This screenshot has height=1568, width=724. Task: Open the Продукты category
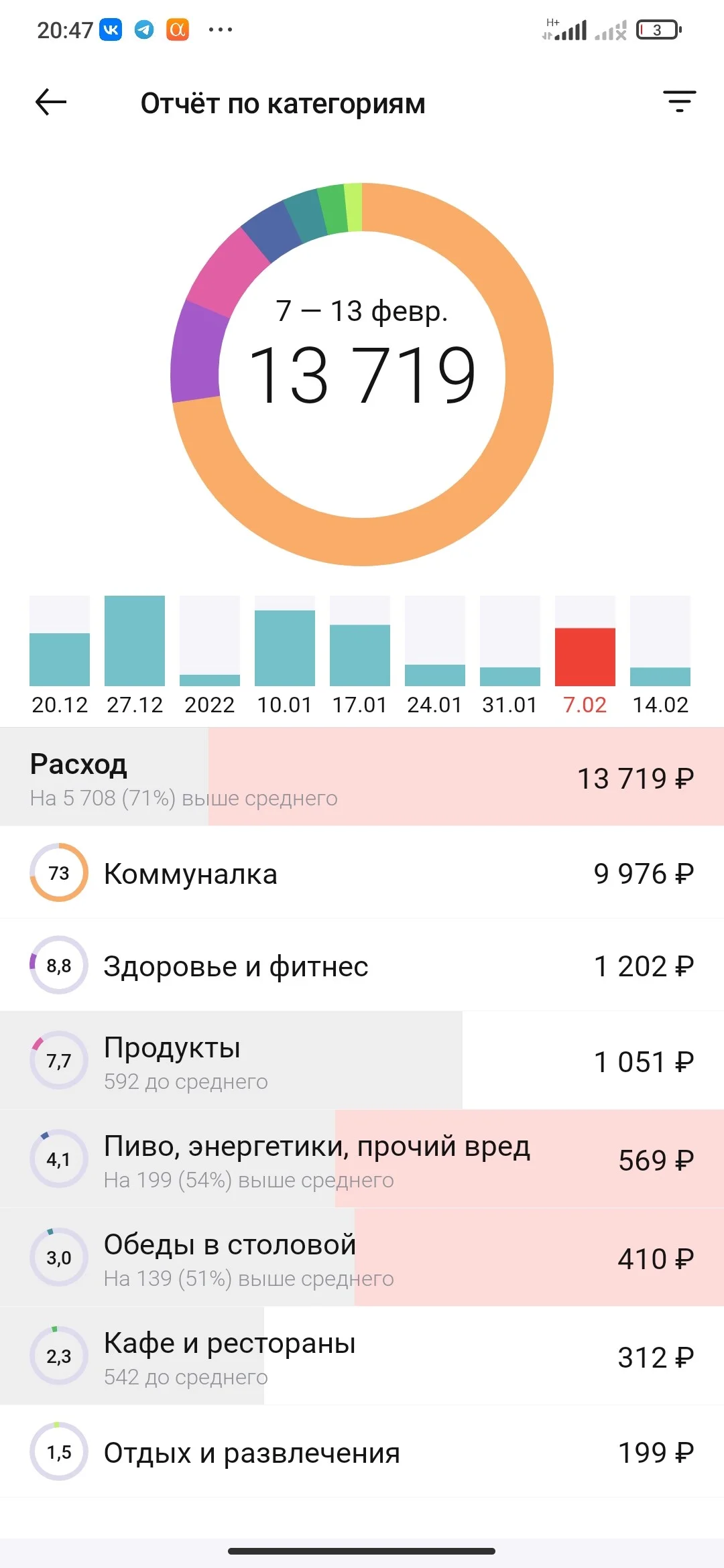pos(362,1061)
